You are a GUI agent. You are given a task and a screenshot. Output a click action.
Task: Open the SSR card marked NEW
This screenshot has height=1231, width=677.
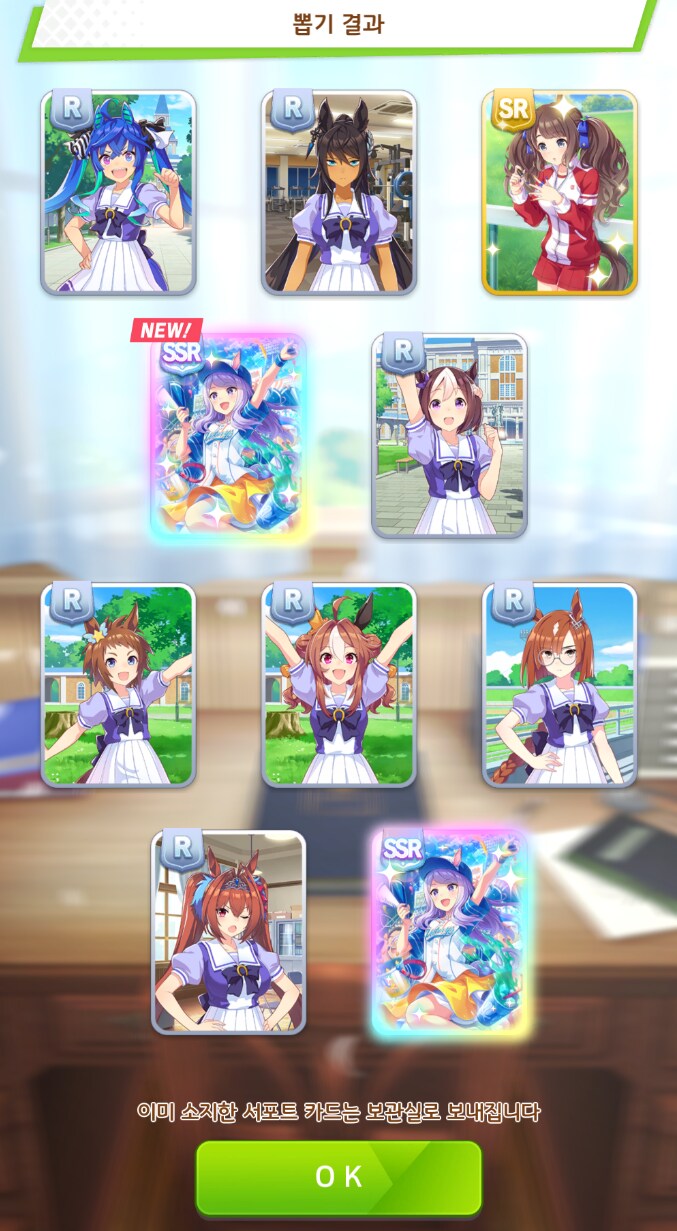tap(230, 436)
